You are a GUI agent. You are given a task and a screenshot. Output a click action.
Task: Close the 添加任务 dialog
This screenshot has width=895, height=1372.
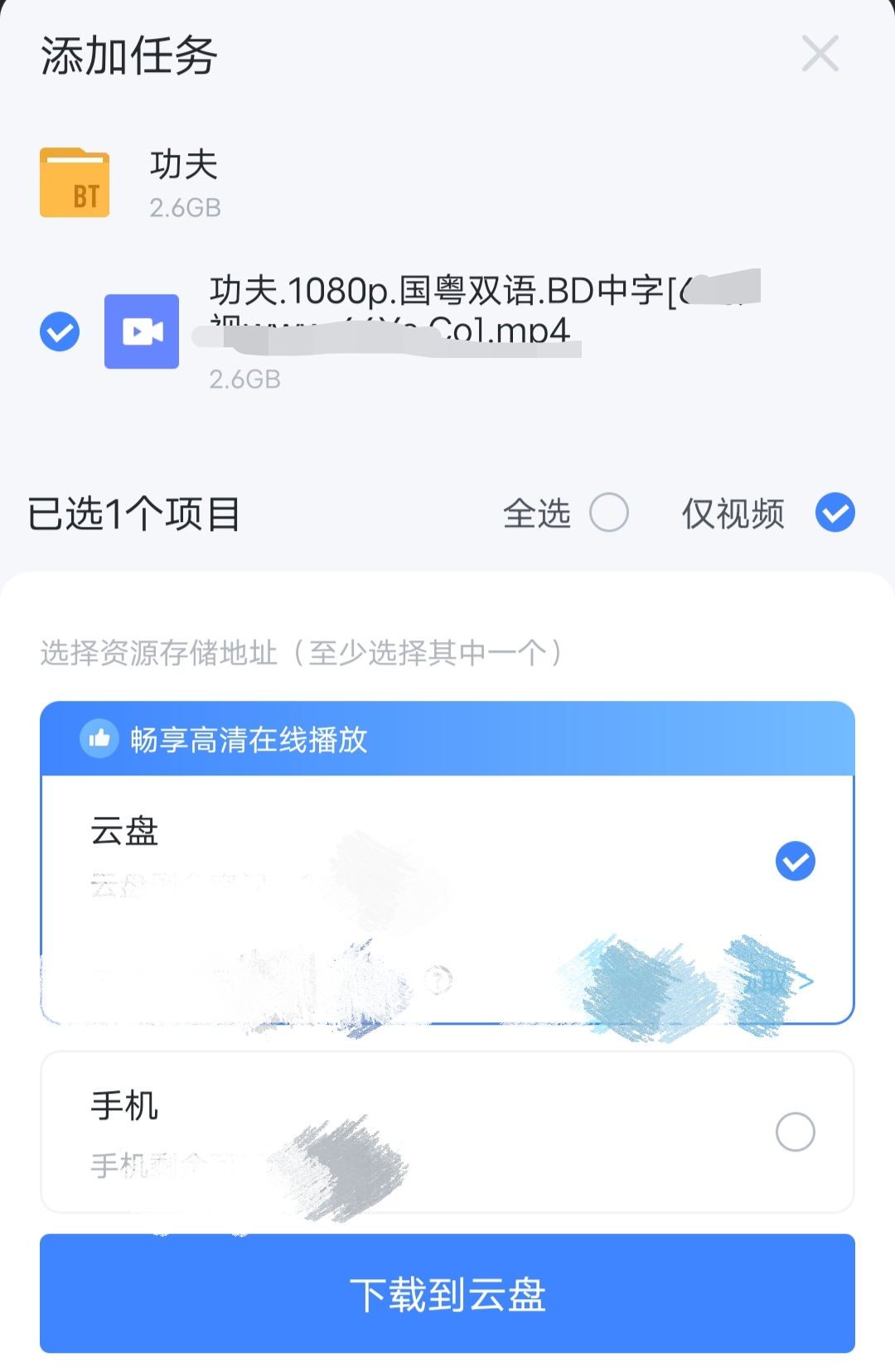click(x=820, y=54)
